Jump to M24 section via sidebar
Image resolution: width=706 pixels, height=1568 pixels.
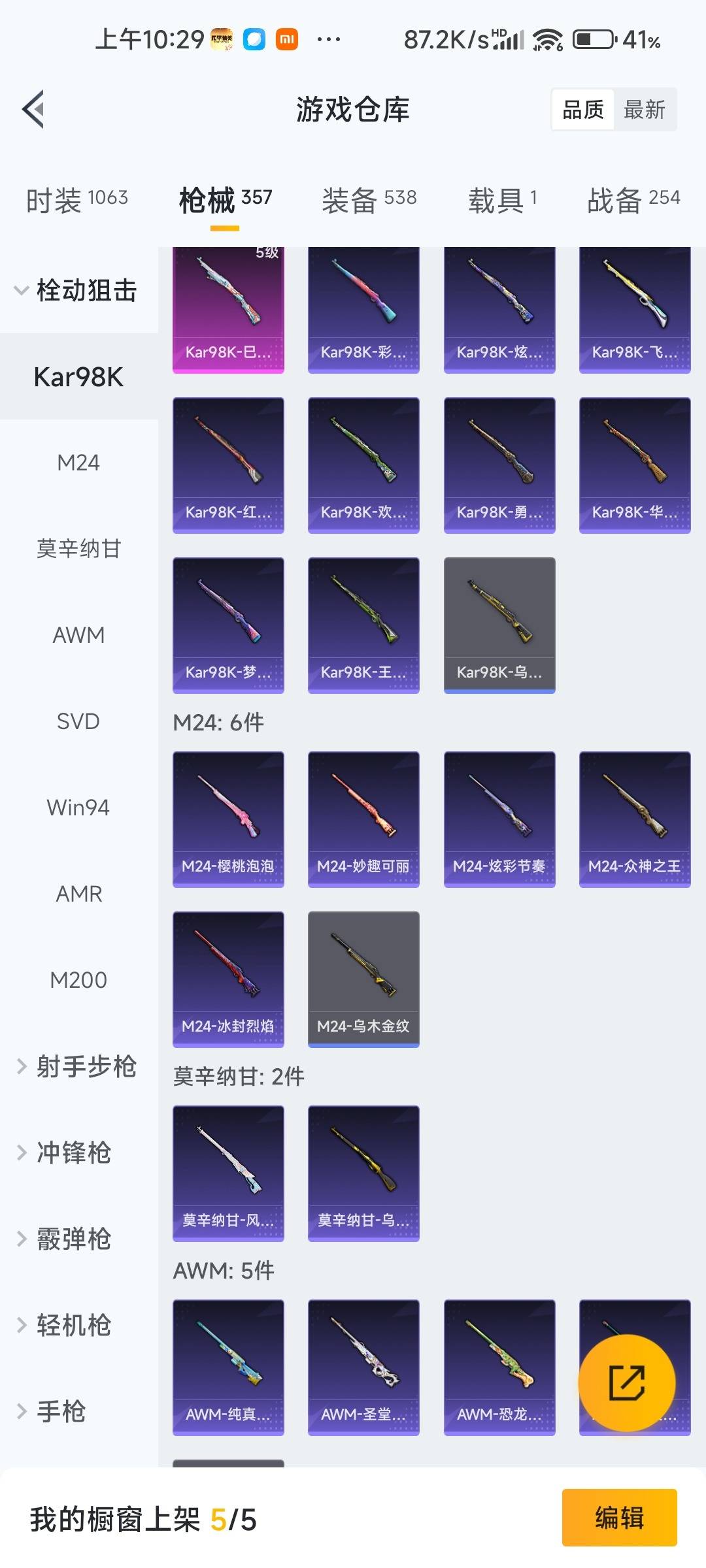click(78, 463)
